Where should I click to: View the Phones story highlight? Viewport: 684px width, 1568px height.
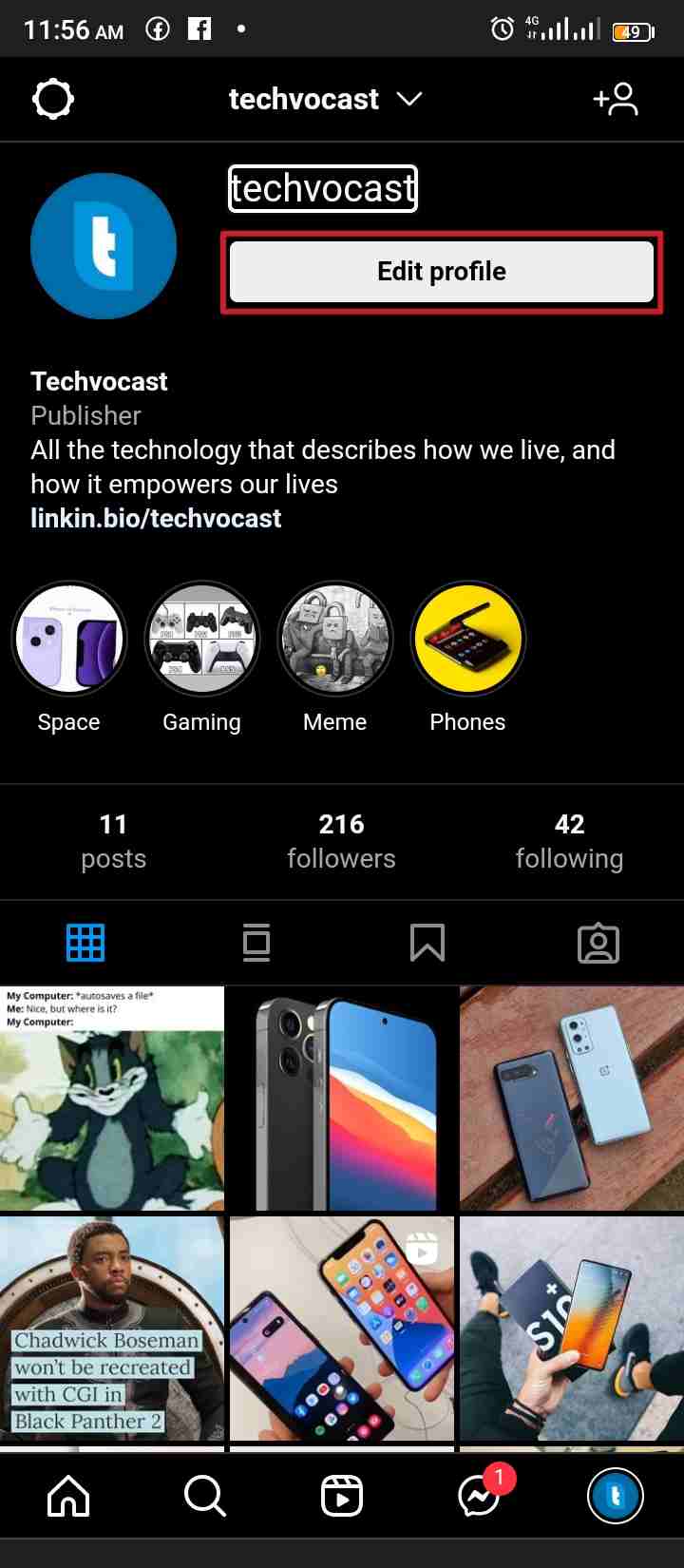[x=467, y=639]
